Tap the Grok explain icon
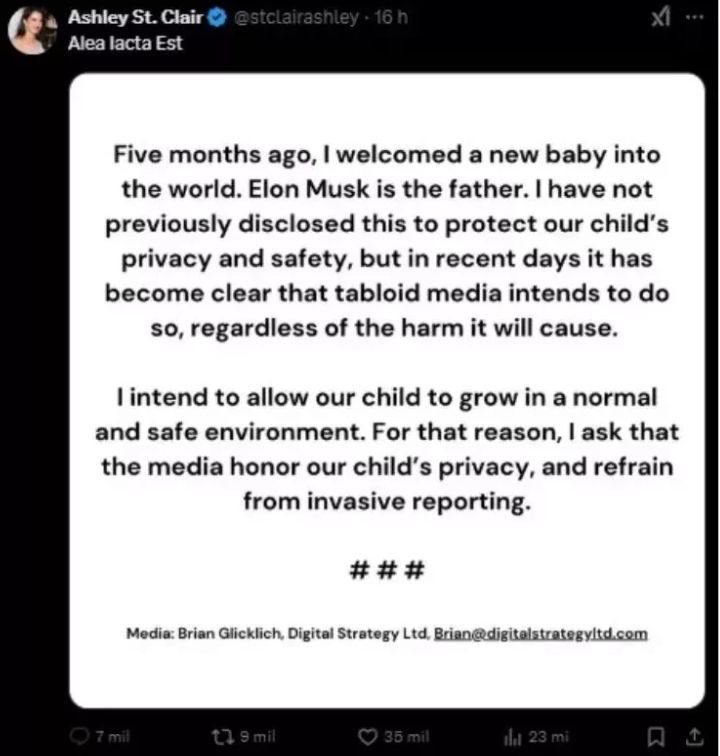 [x=660, y=19]
